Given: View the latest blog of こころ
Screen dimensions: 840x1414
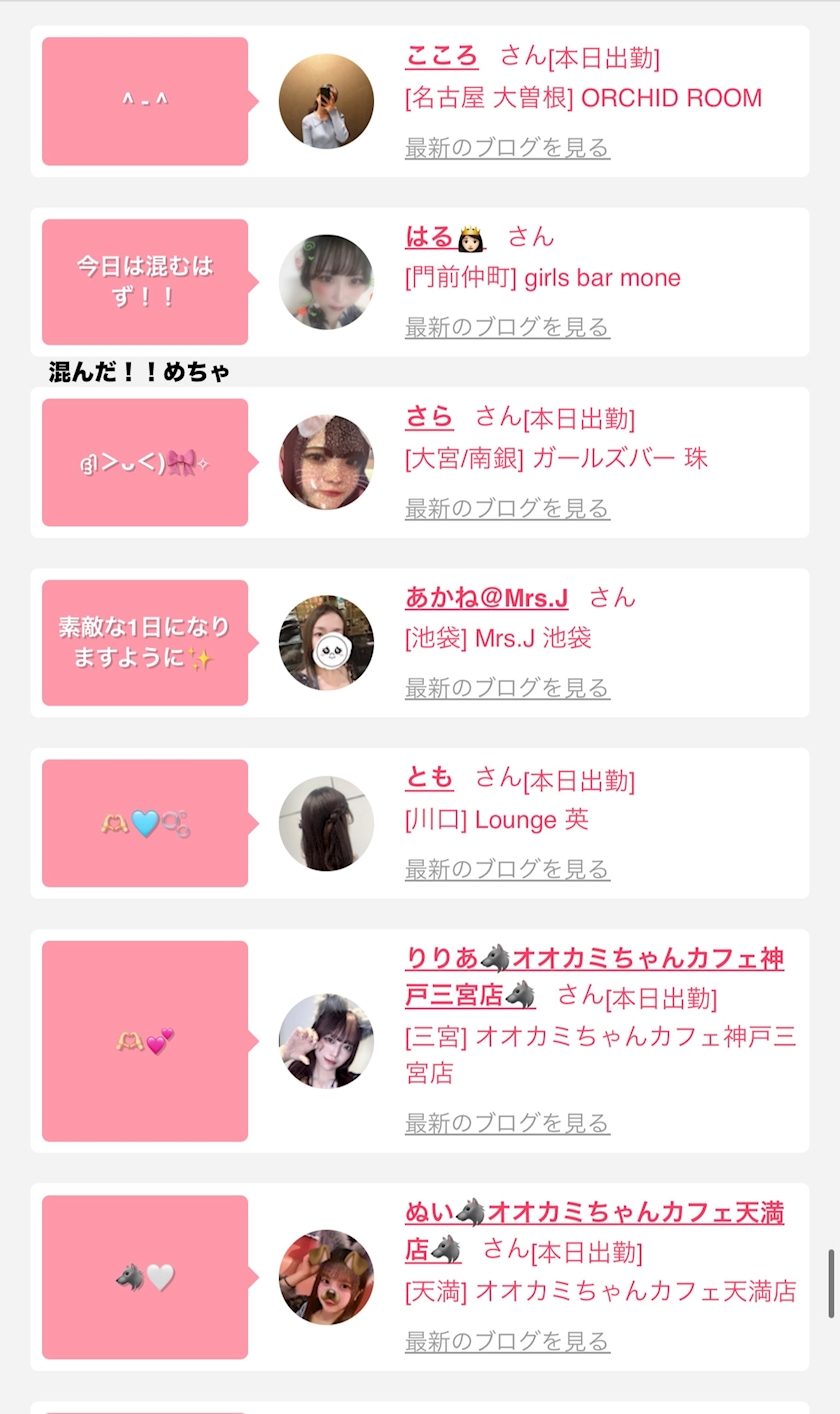Looking at the screenshot, I should click(507, 148).
